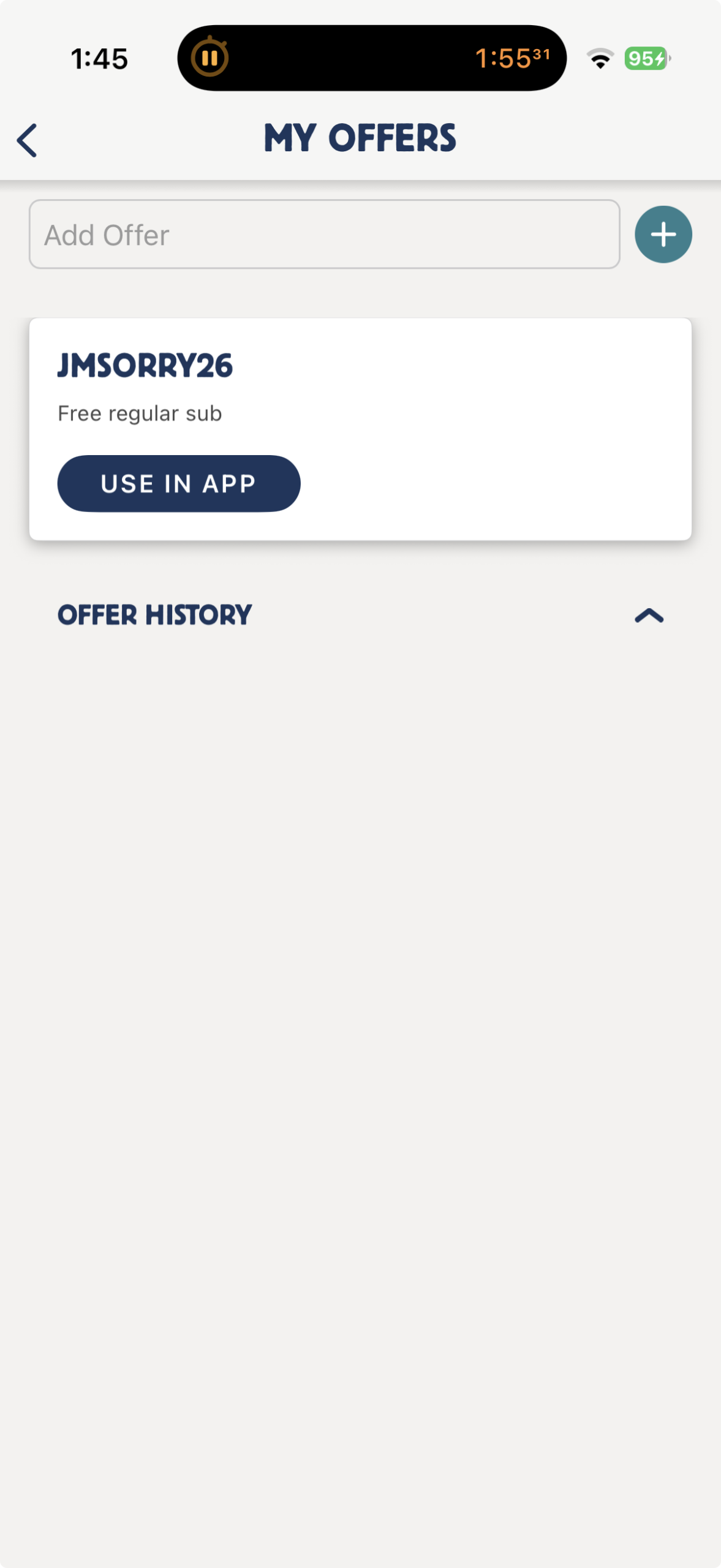The height and width of the screenshot is (1568, 721).
Task: Focus the Add Offer text field
Action: click(x=324, y=235)
